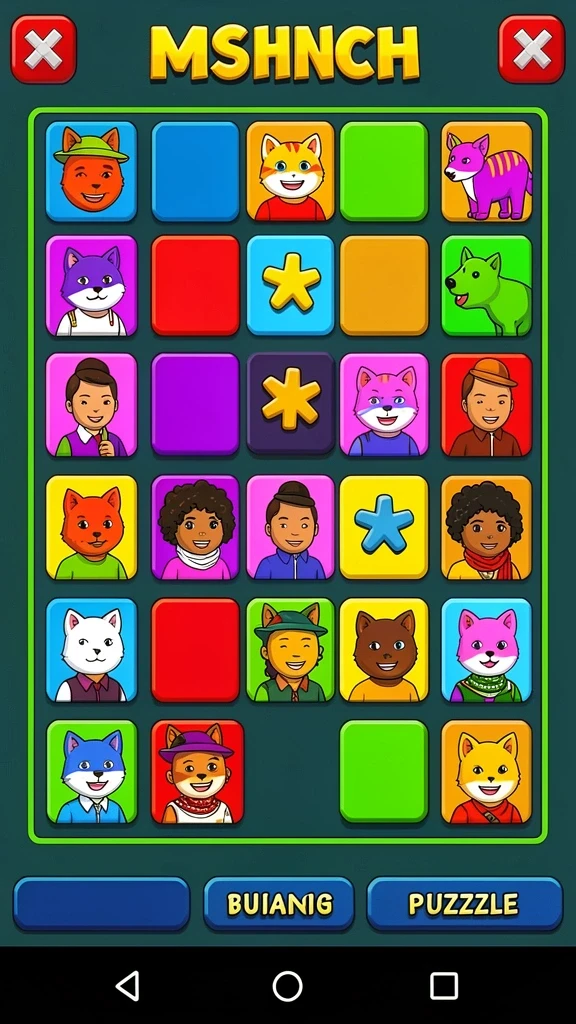Screen dimensions: 576x1024
Task: Tap the green dog tile
Action: point(487,286)
